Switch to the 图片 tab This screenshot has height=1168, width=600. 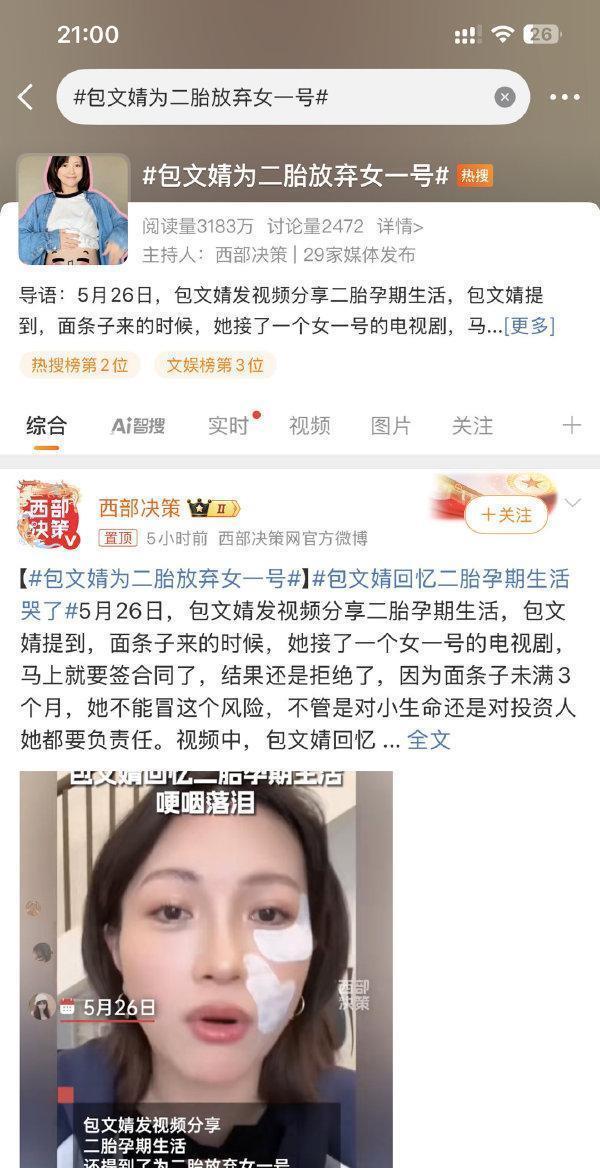point(390,426)
